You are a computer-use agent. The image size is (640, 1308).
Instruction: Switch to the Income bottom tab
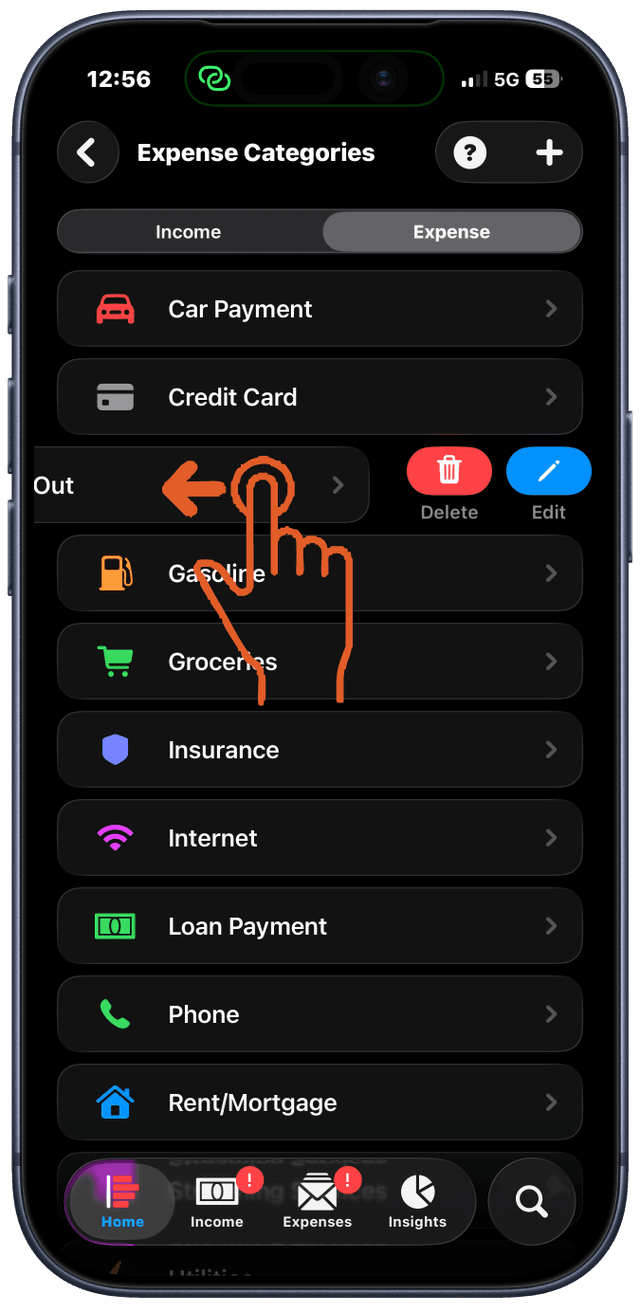coord(217,1201)
